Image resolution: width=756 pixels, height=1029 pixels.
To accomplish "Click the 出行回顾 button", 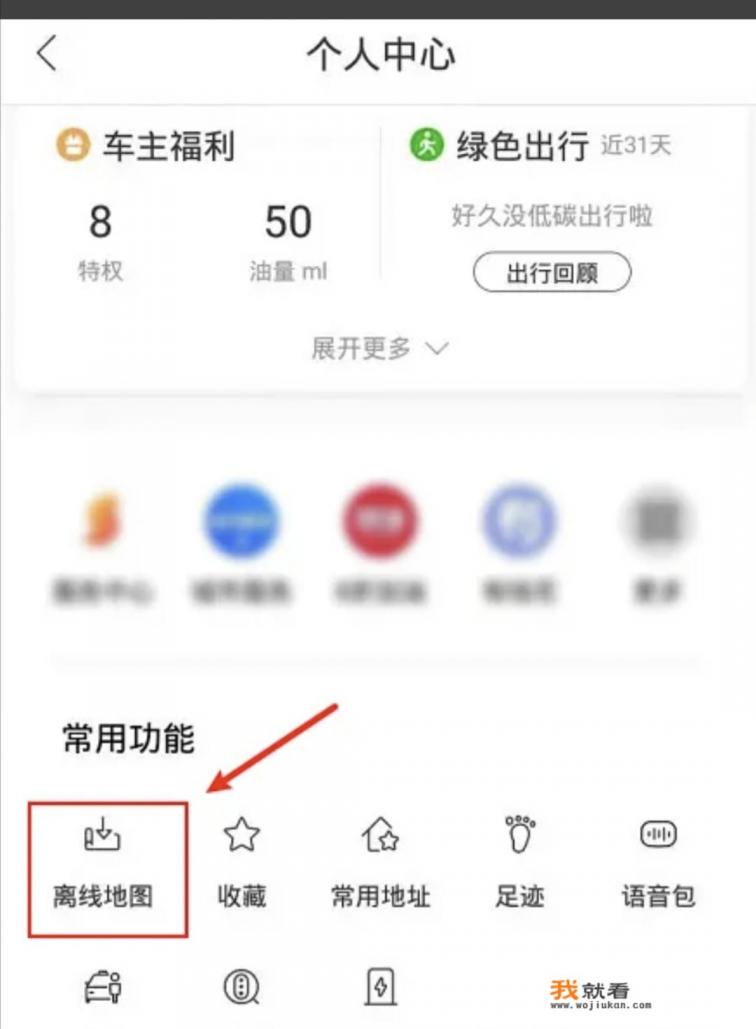I will pos(551,271).
